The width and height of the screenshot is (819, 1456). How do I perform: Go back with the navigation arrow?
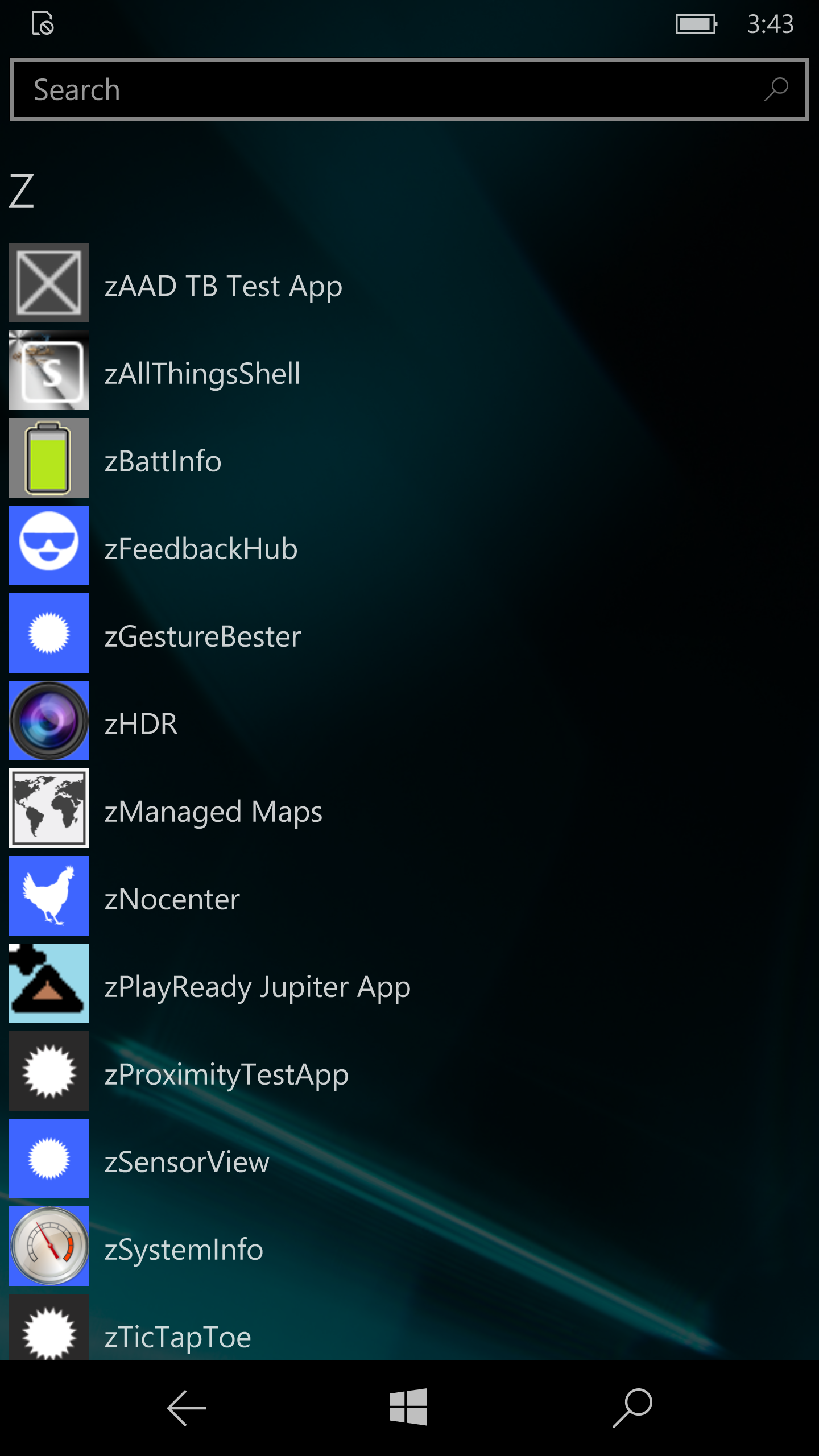(x=187, y=1408)
